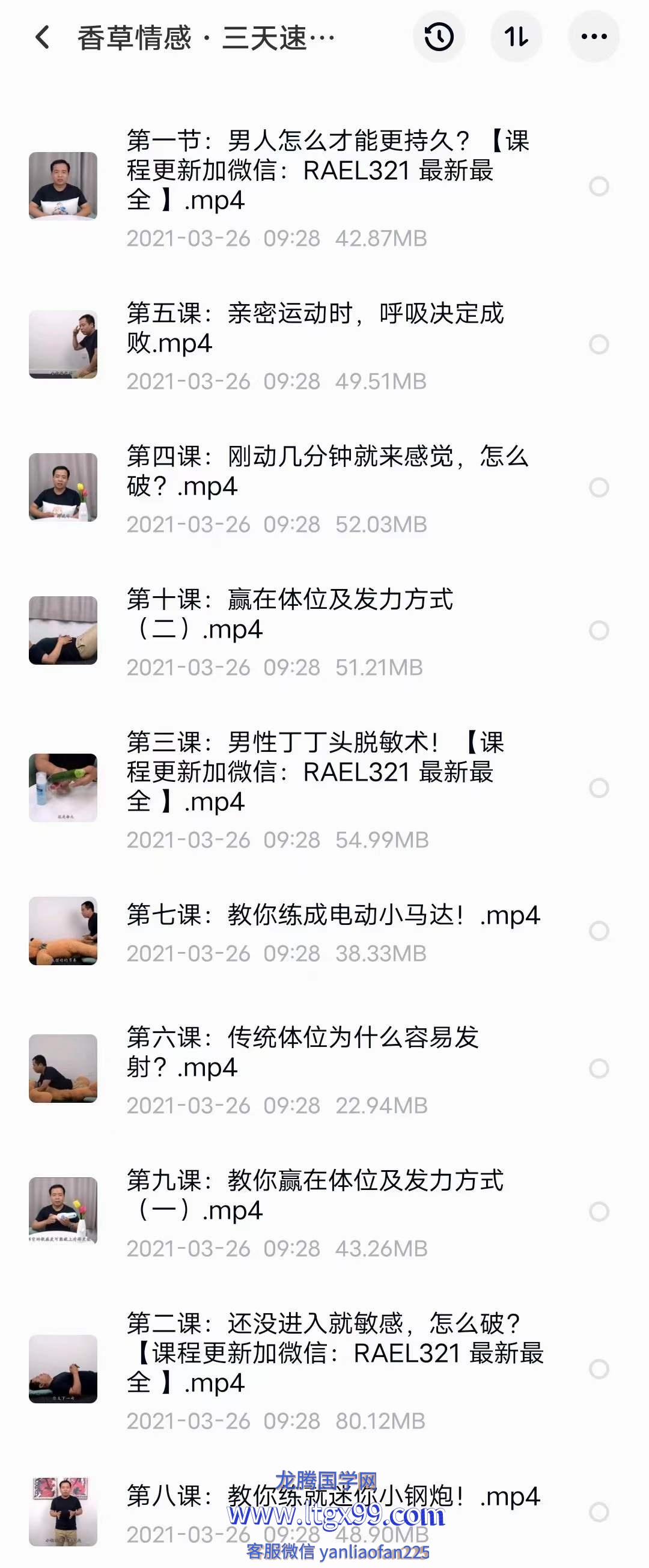Tick the selection circle for 第七课
This screenshot has width=649, height=1568.
point(599,931)
